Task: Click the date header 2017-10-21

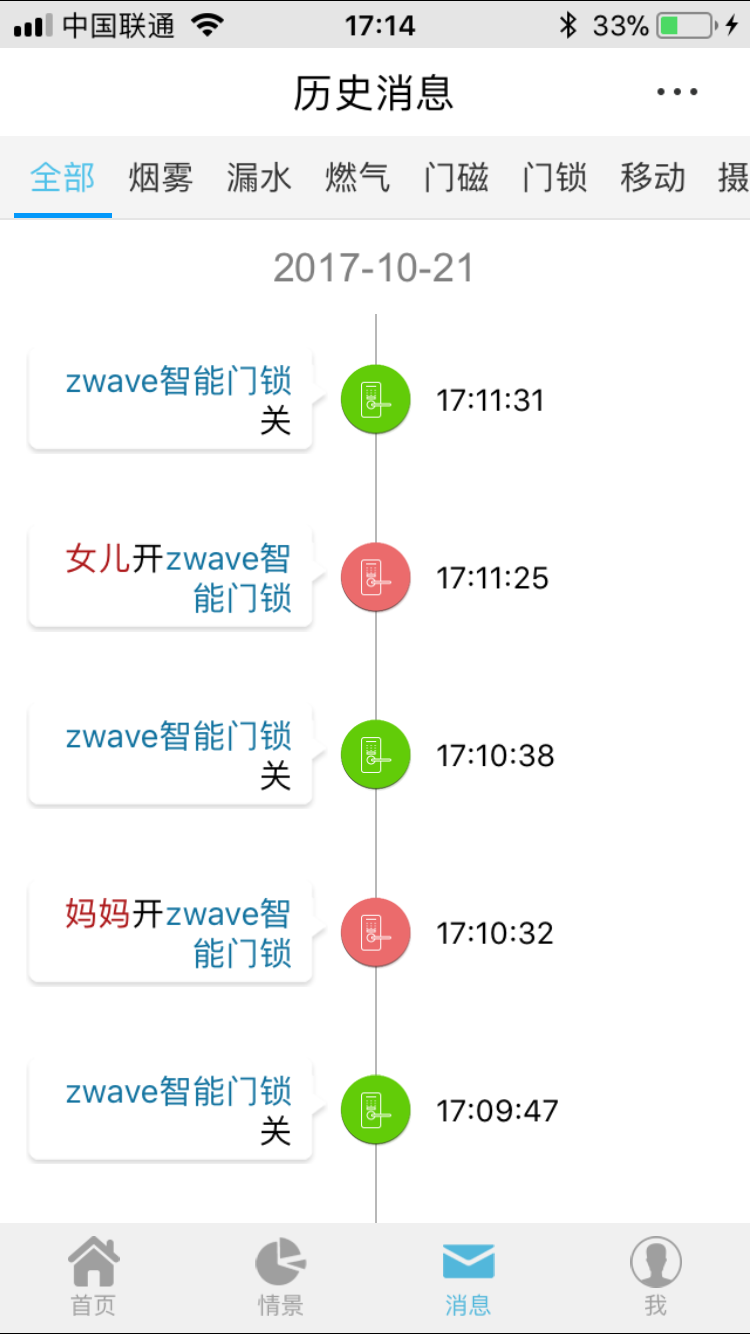Action: pos(375,267)
